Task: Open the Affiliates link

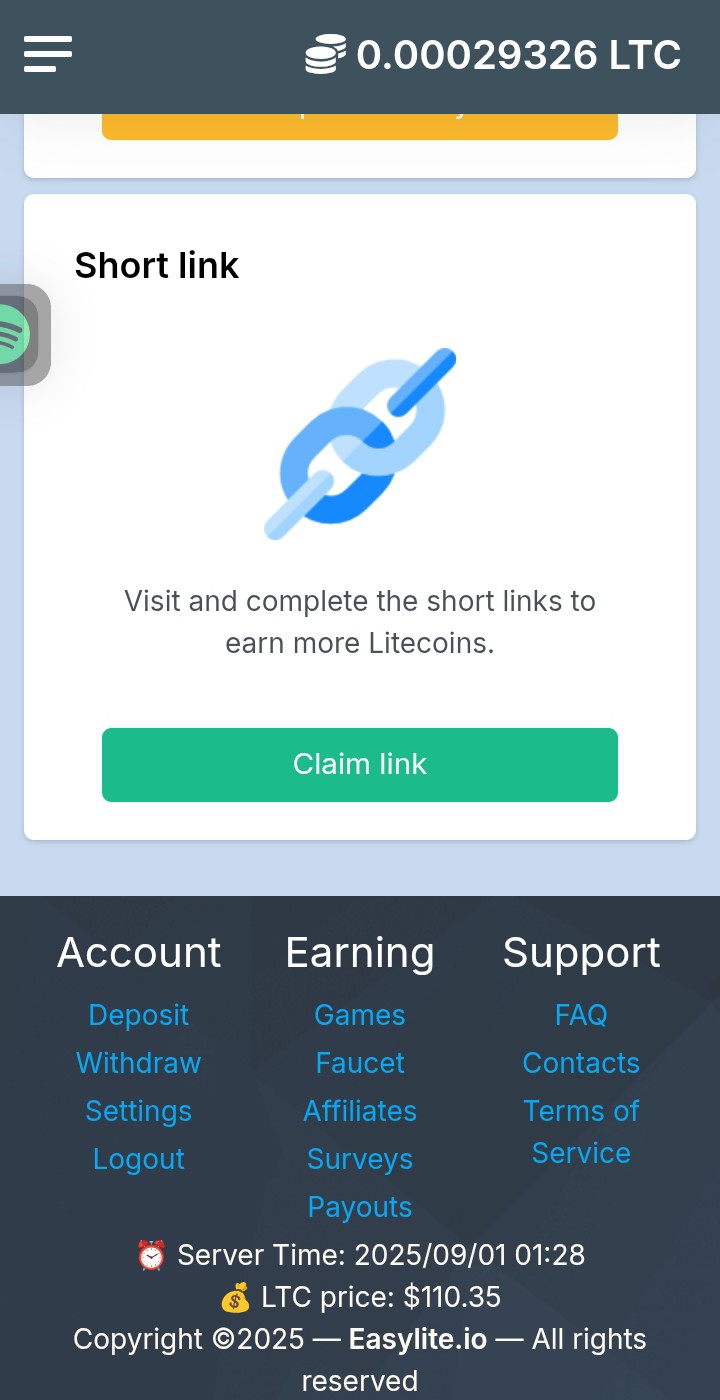Action: click(360, 1111)
